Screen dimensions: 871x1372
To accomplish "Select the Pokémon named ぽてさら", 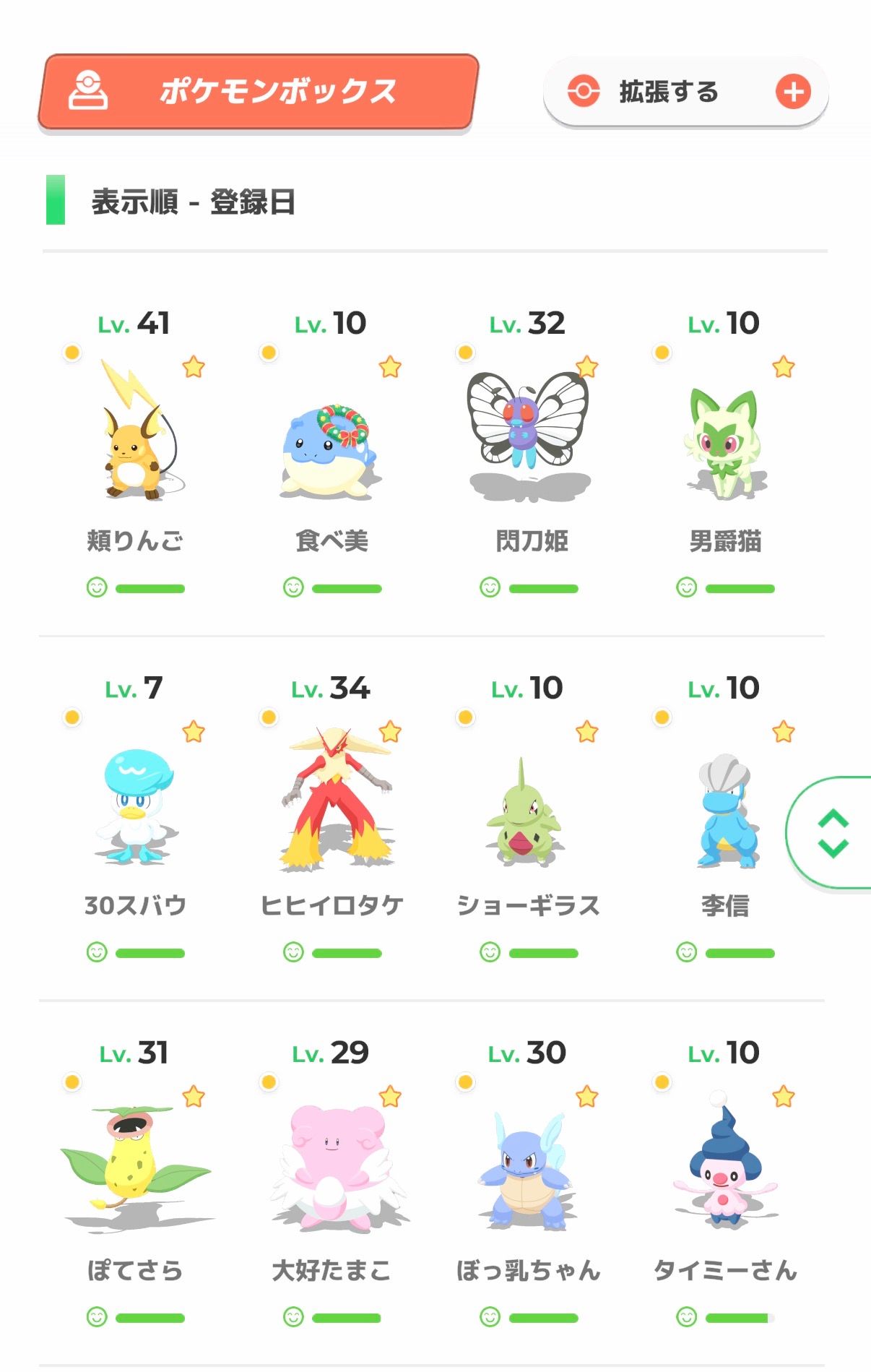I will (134, 1178).
